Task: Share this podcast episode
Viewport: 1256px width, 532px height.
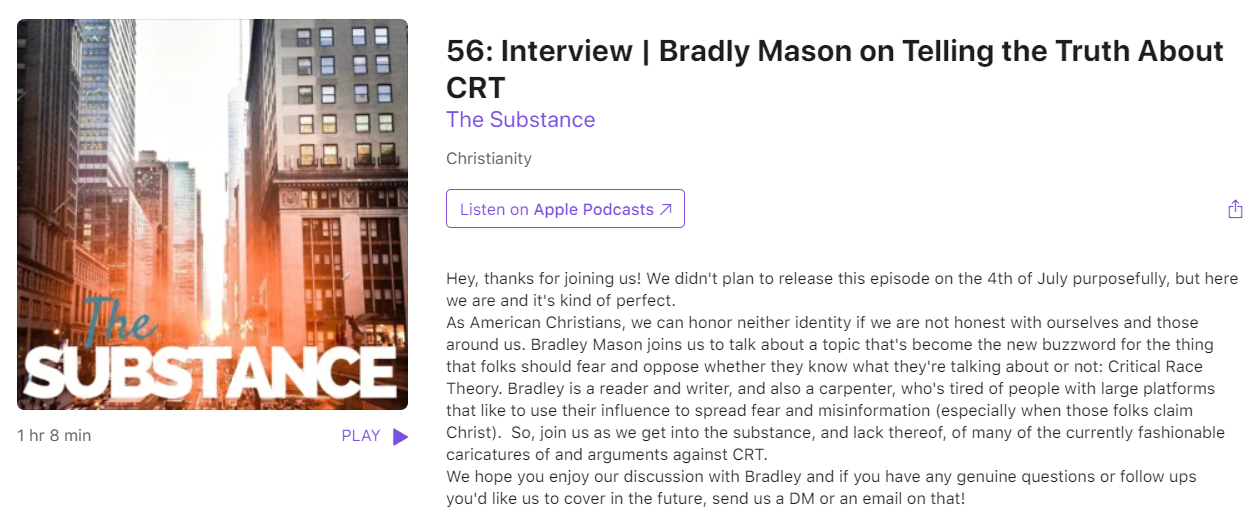Action: tap(1235, 209)
